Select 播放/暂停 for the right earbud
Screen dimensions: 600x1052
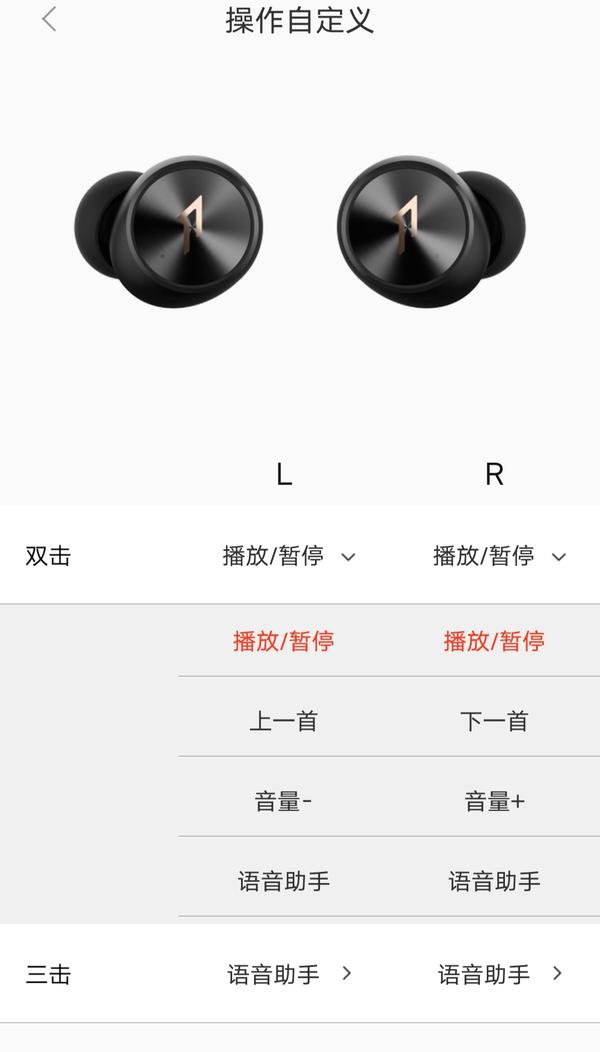pyautogui.click(x=495, y=641)
